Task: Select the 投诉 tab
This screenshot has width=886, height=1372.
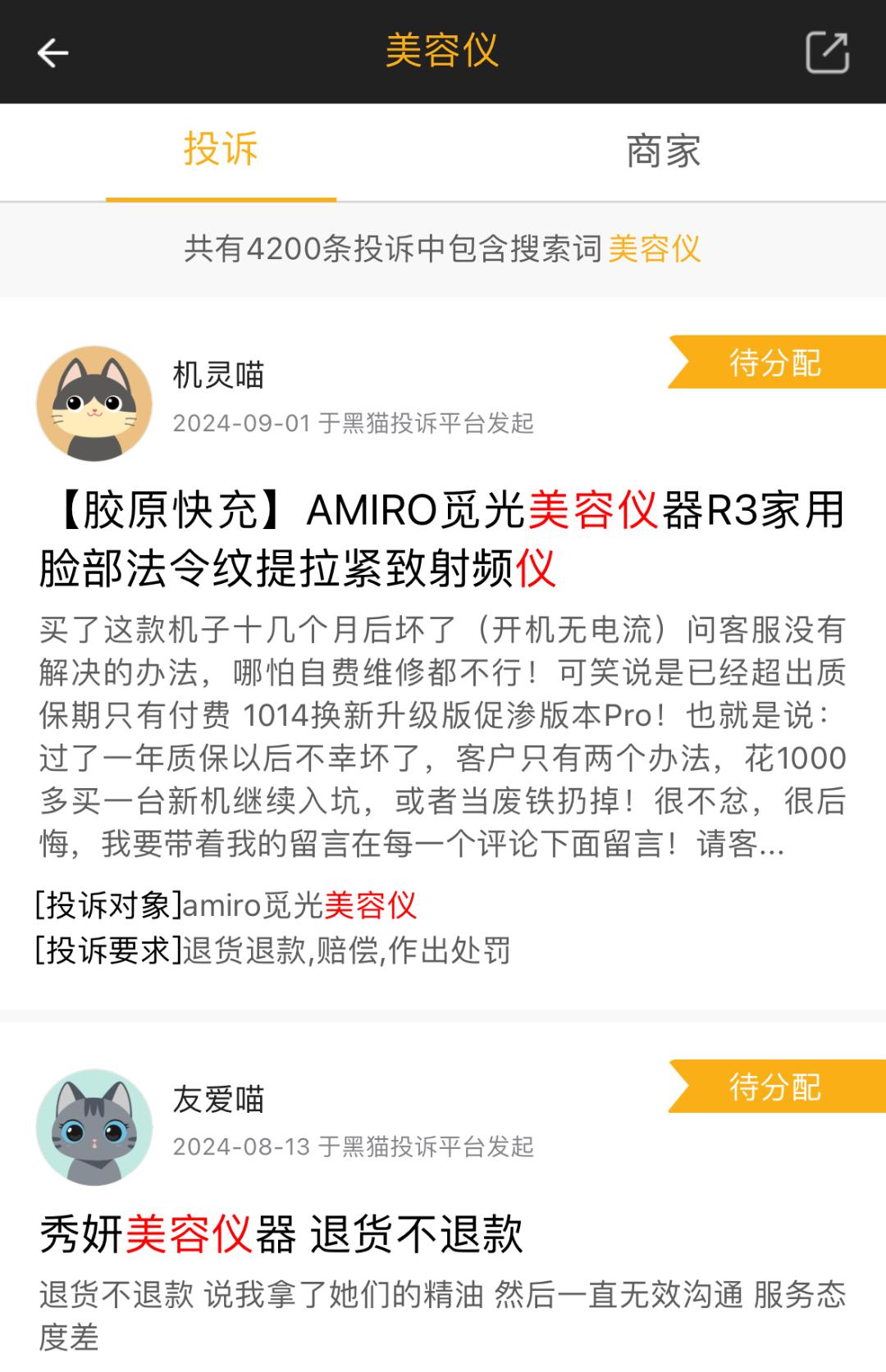Action: [221, 152]
